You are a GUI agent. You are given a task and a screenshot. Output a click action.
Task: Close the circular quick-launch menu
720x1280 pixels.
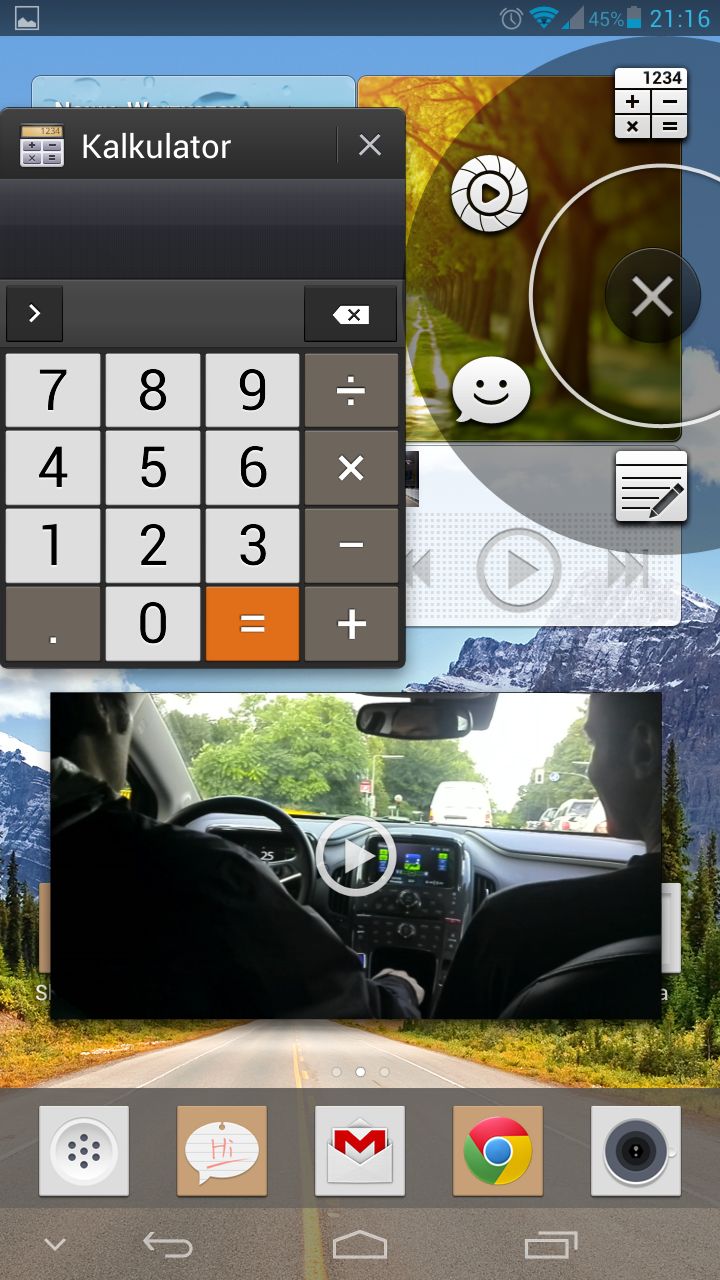tap(653, 297)
